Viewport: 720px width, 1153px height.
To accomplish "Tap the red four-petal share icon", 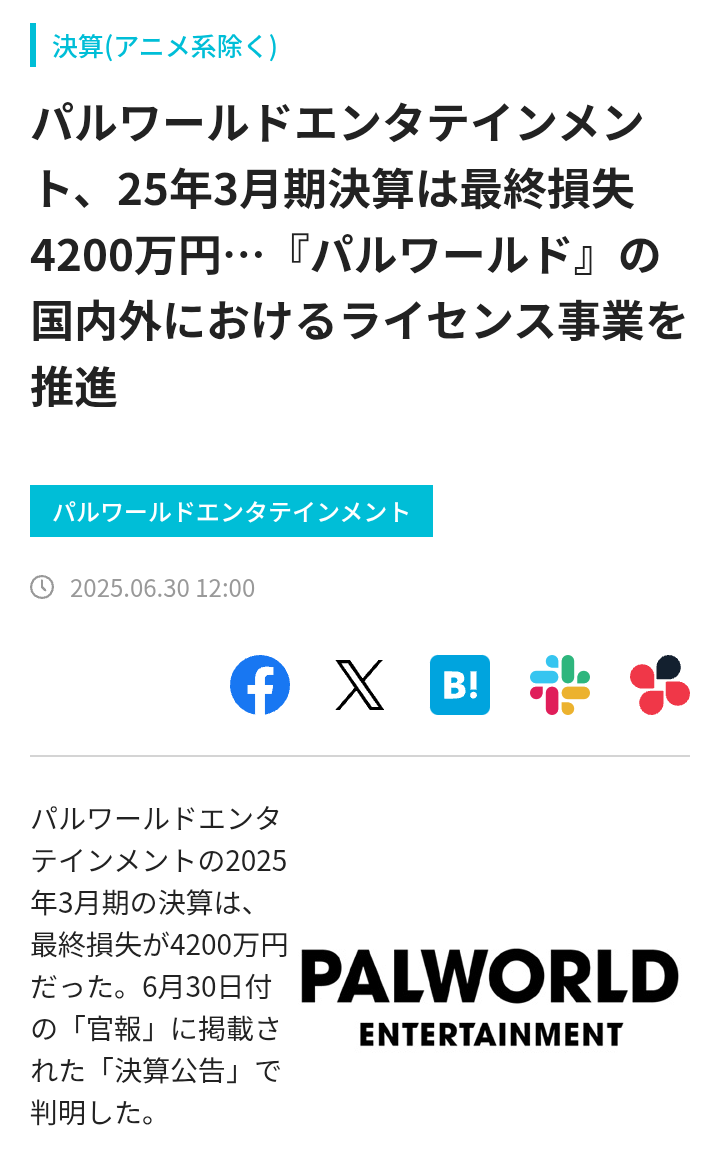I will [660, 685].
